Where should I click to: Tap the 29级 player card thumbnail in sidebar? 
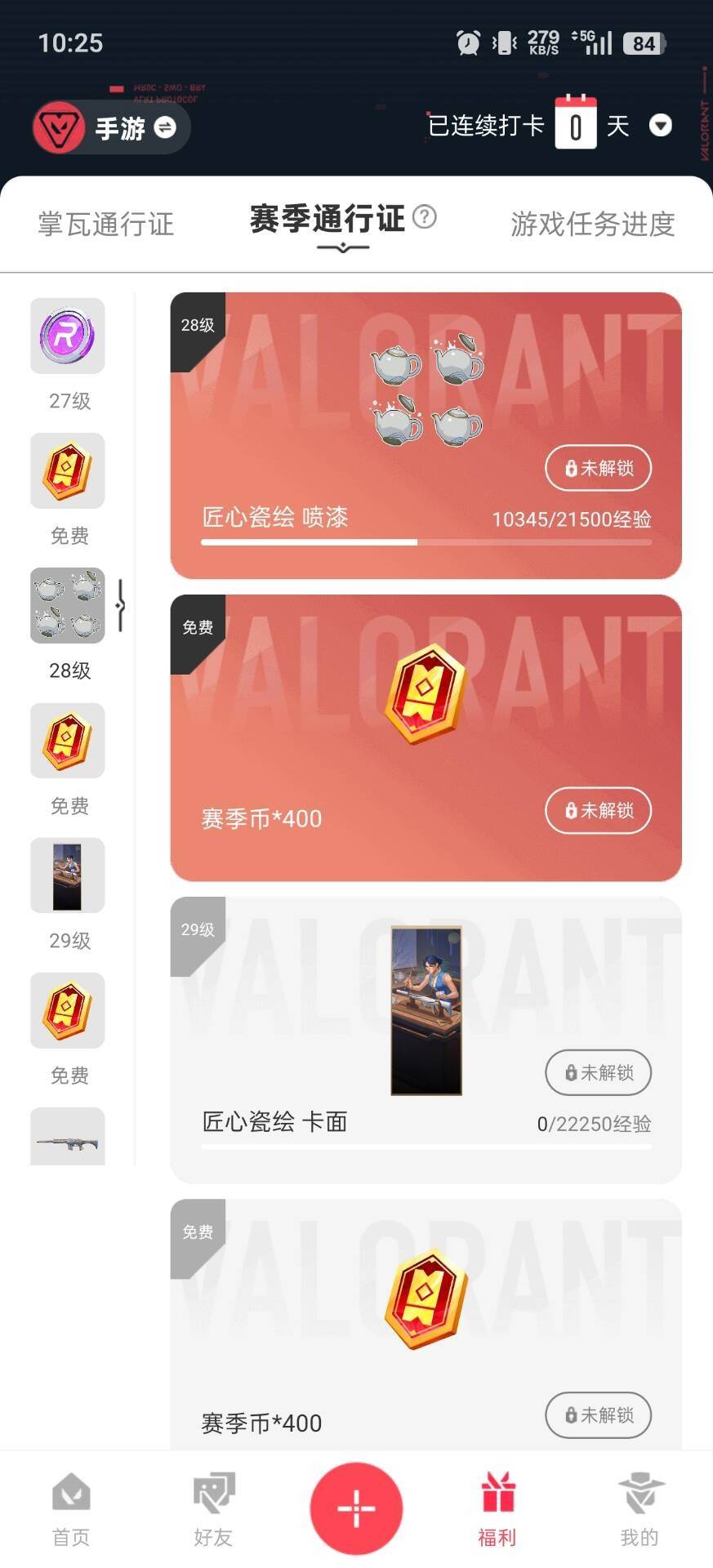(68, 875)
